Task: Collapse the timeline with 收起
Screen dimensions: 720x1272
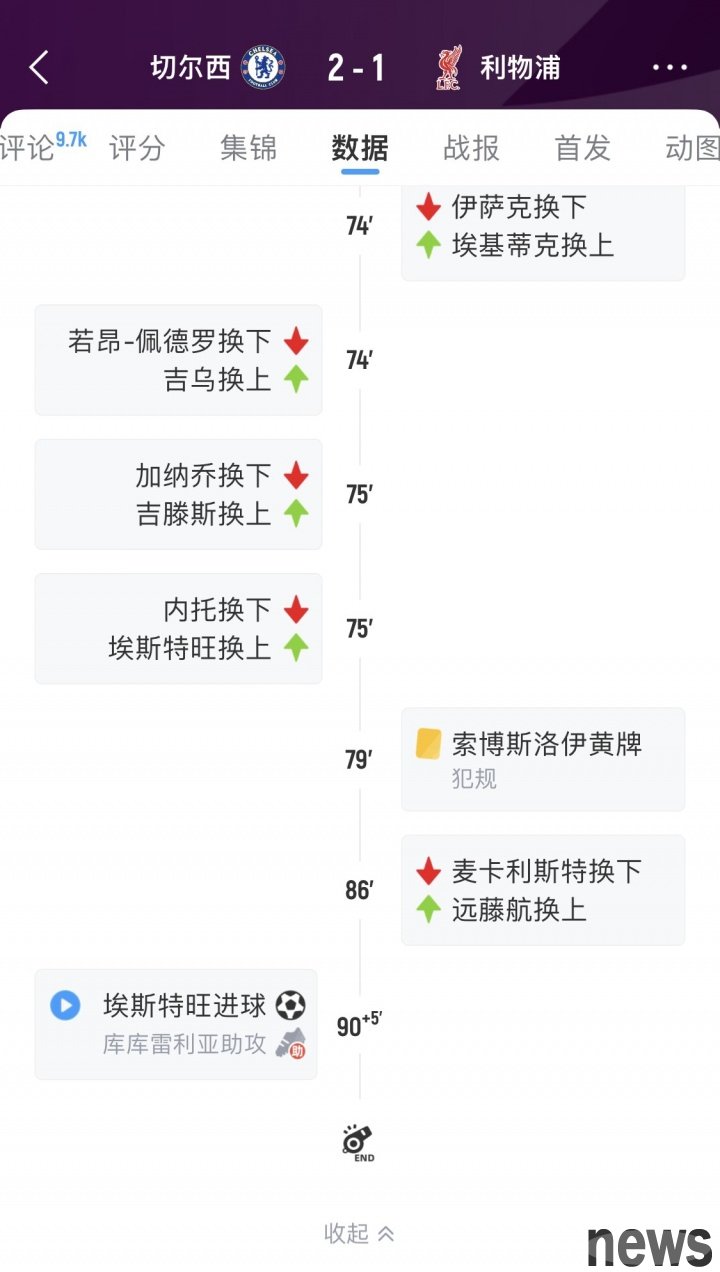Action: tap(359, 1234)
